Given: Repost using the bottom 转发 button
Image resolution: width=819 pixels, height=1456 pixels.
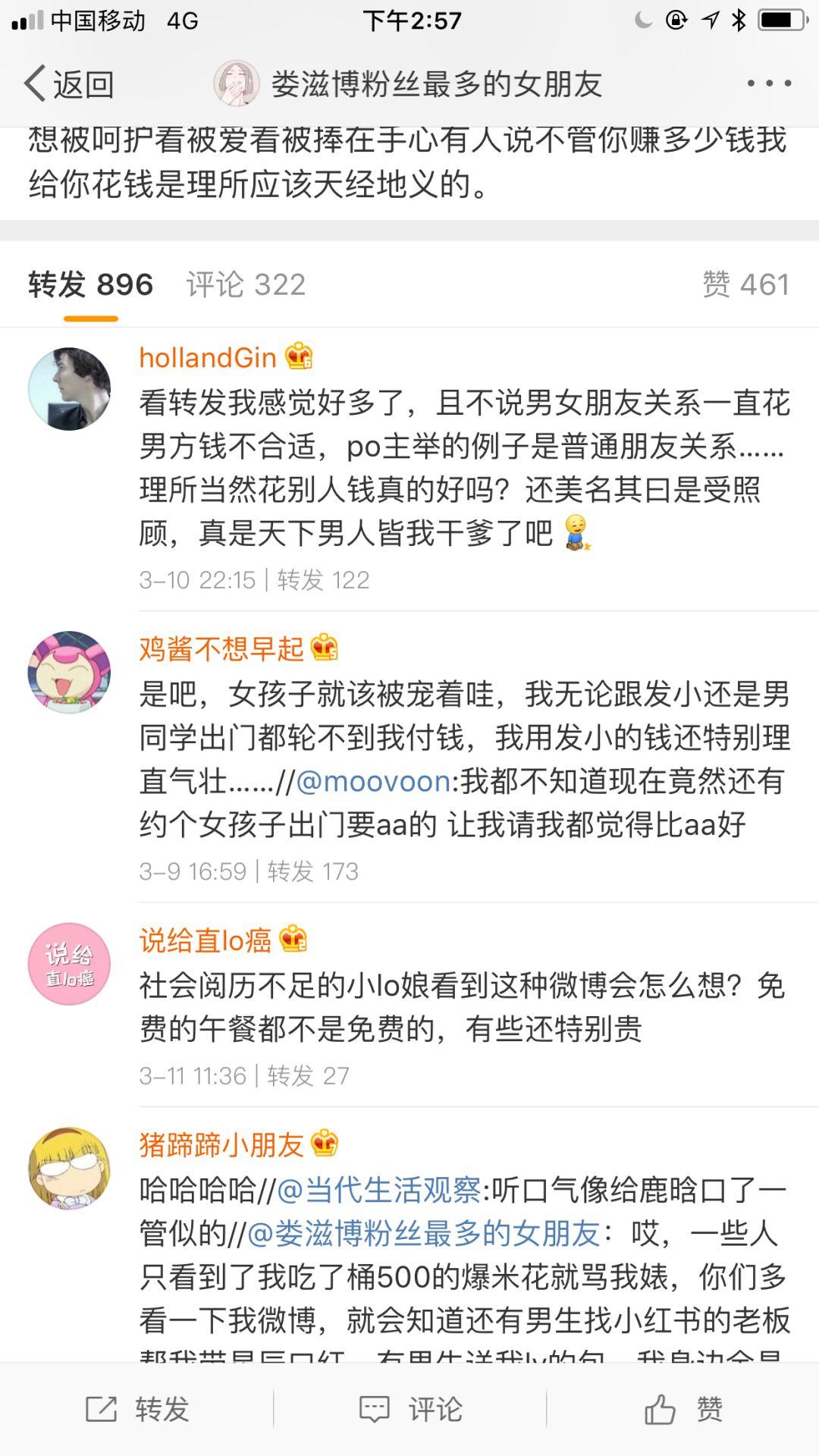Looking at the screenshot, I should coord(137,1409).
